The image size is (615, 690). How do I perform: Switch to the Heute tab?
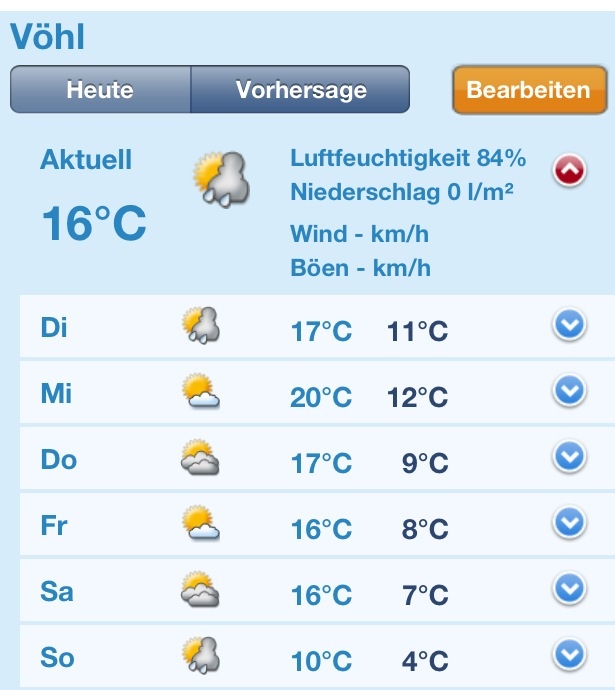pos(100,90)
